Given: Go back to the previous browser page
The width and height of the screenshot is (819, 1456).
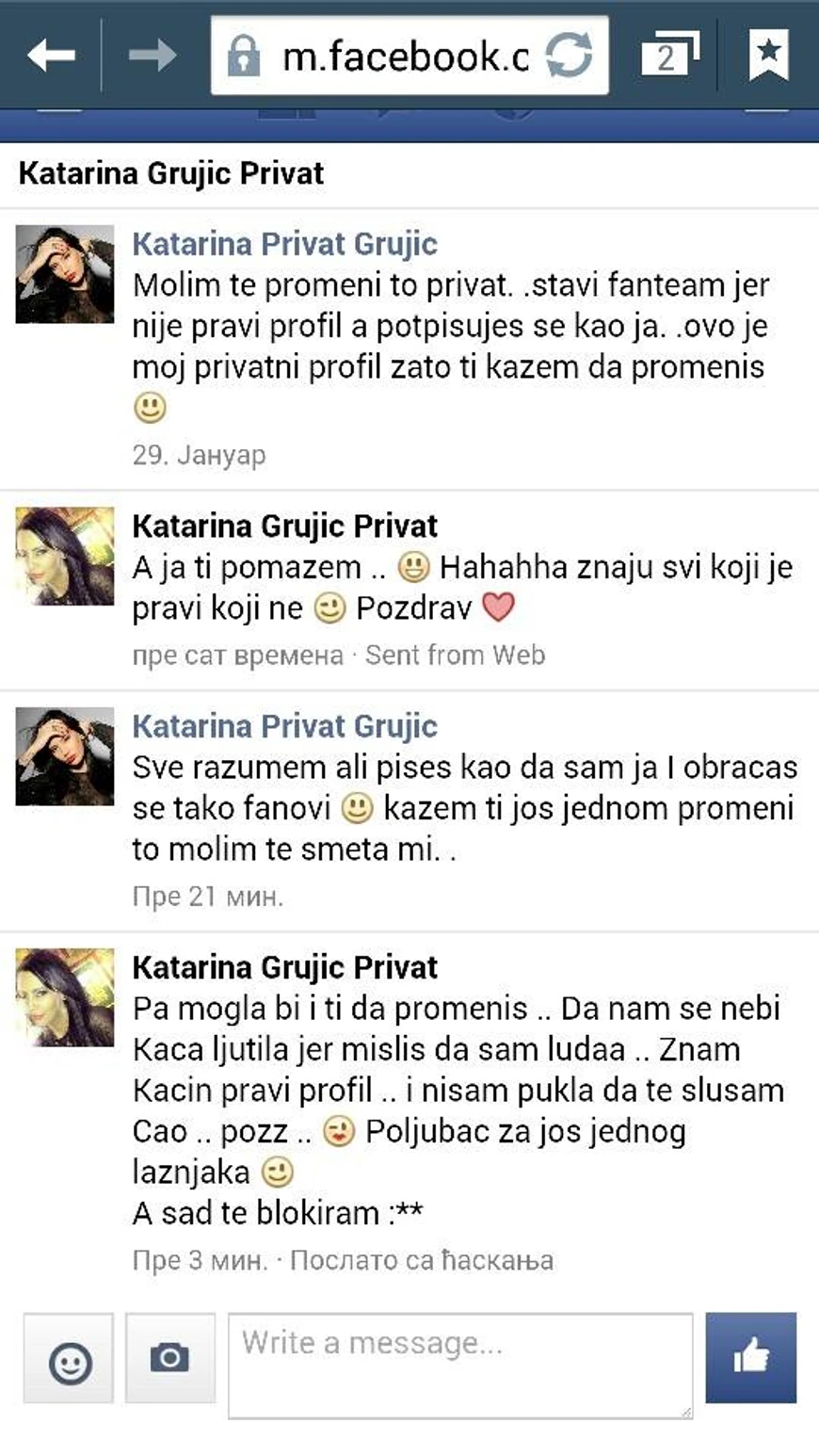Looking at the screenshot, I should (51, 57).
